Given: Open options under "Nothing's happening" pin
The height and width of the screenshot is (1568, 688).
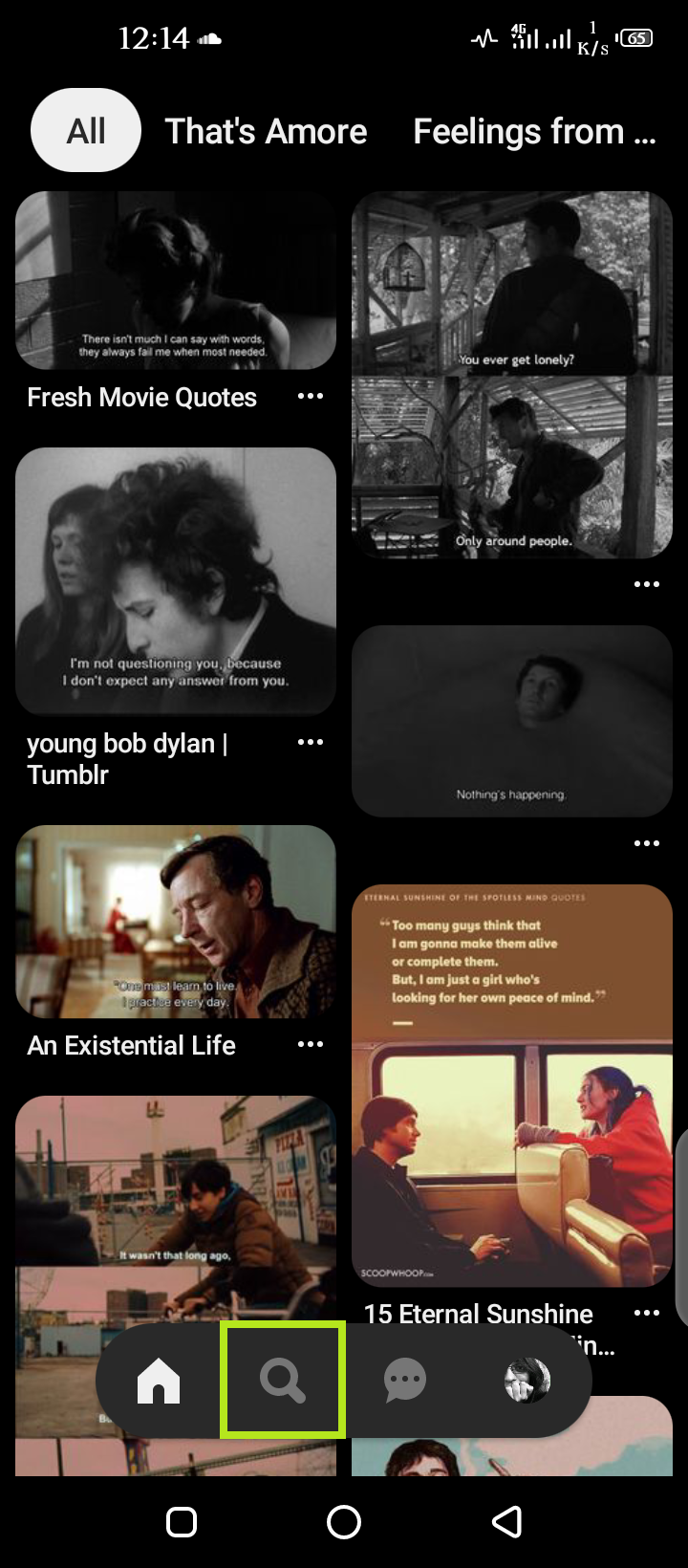Looking at the screenshot, I should point(647,843).
